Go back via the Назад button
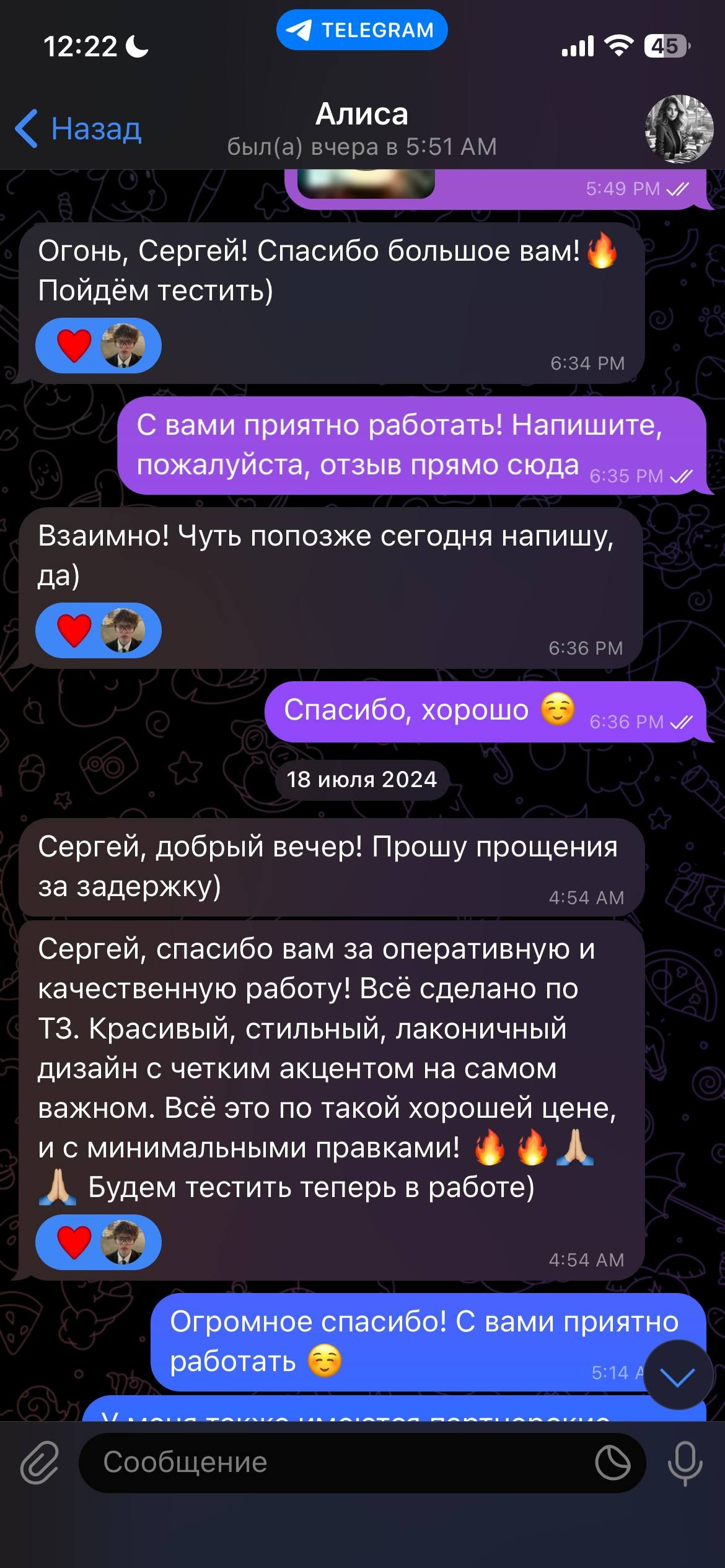Image resolution: width=725 pixels, height=1568 pixels. [x=79, y=129]
